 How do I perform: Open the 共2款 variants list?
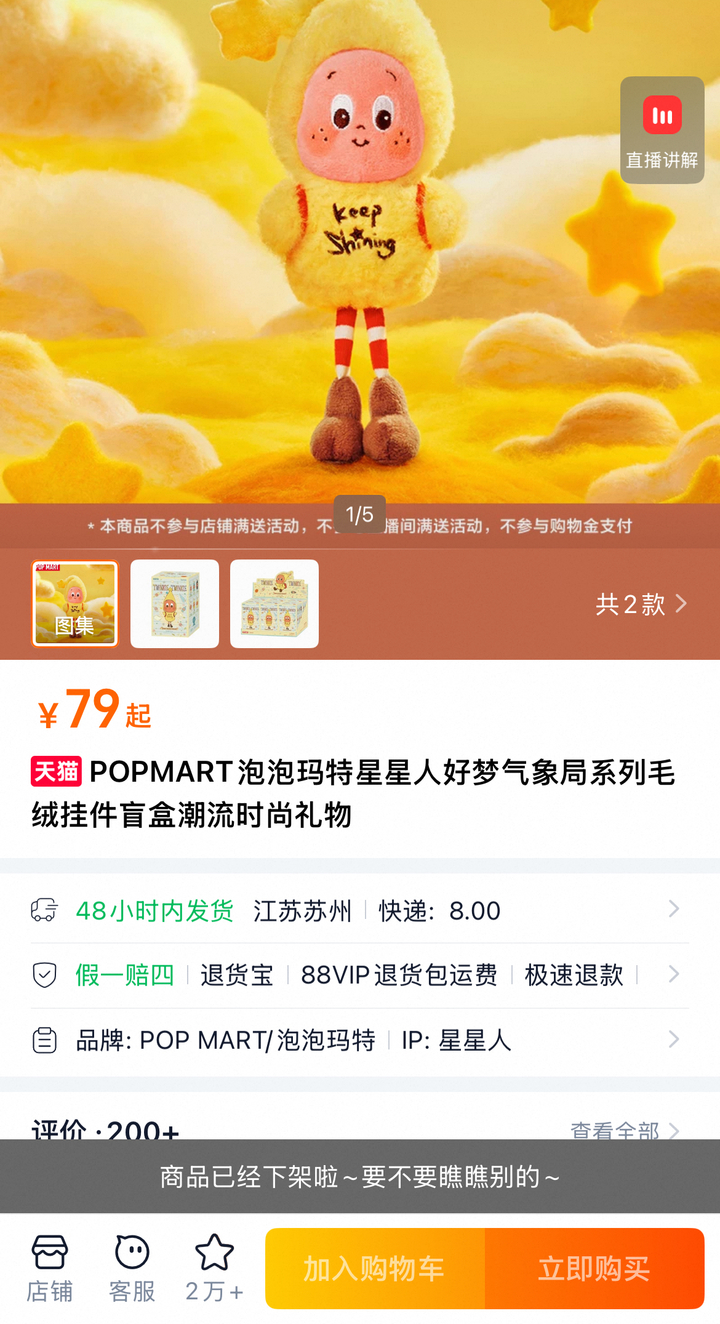pyautogui.click(x=641, y=604)
